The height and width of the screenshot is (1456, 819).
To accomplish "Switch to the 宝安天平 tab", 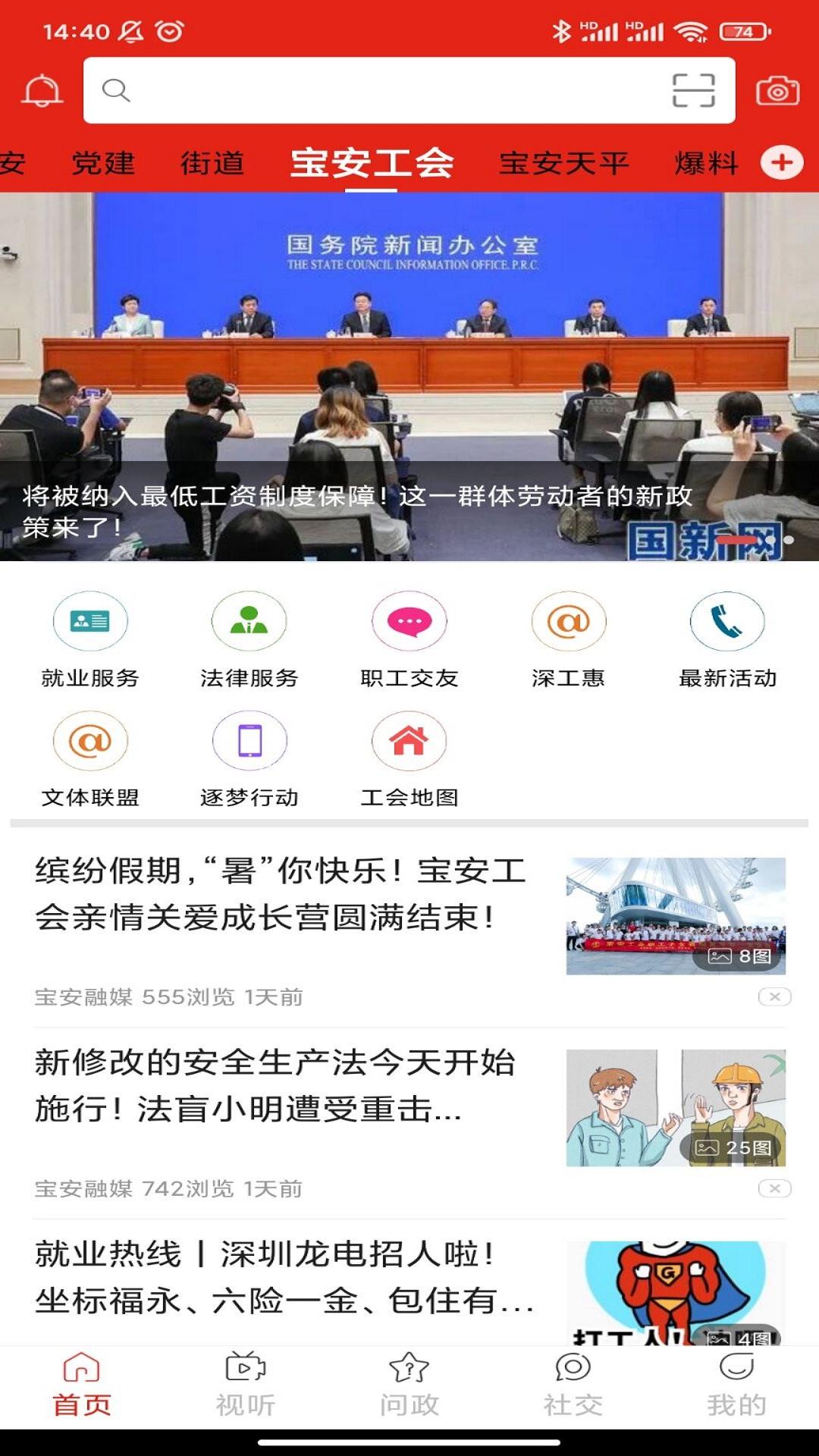I will pyautogui.click(x=563, y=163).
